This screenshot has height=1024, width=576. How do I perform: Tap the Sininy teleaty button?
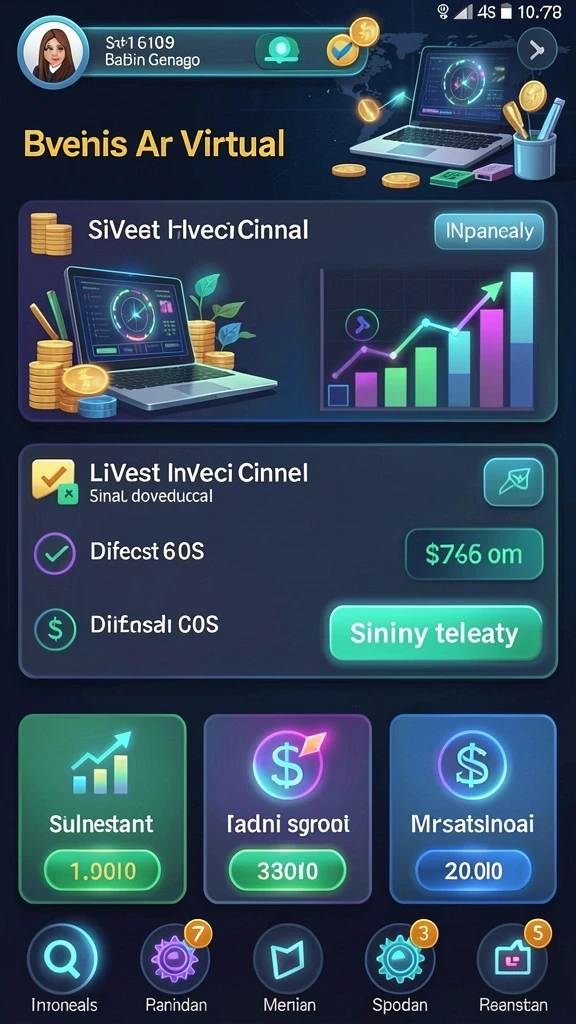436,633
